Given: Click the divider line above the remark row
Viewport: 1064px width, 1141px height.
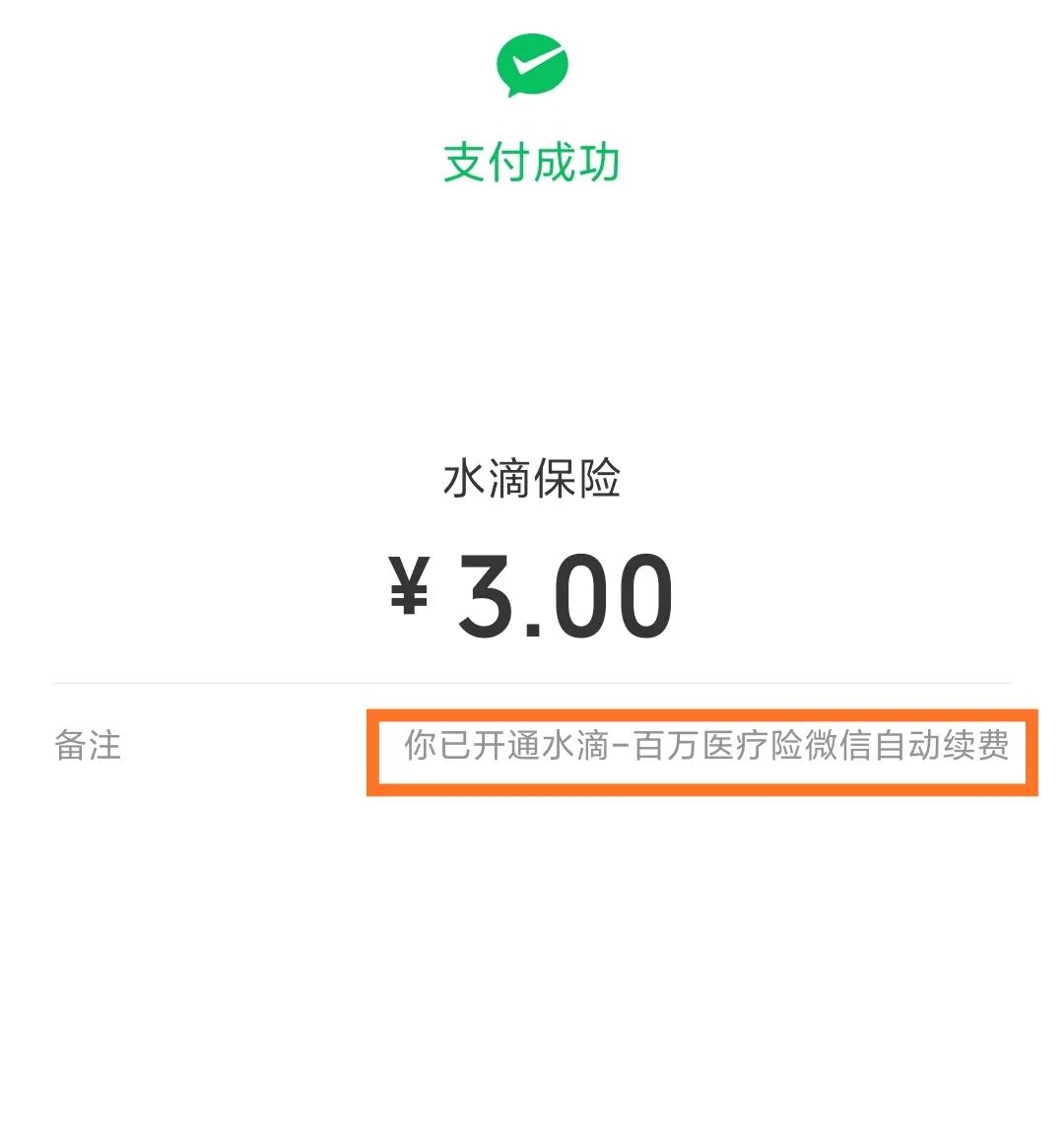Looking at the screenshot, I should pos(532,679).
